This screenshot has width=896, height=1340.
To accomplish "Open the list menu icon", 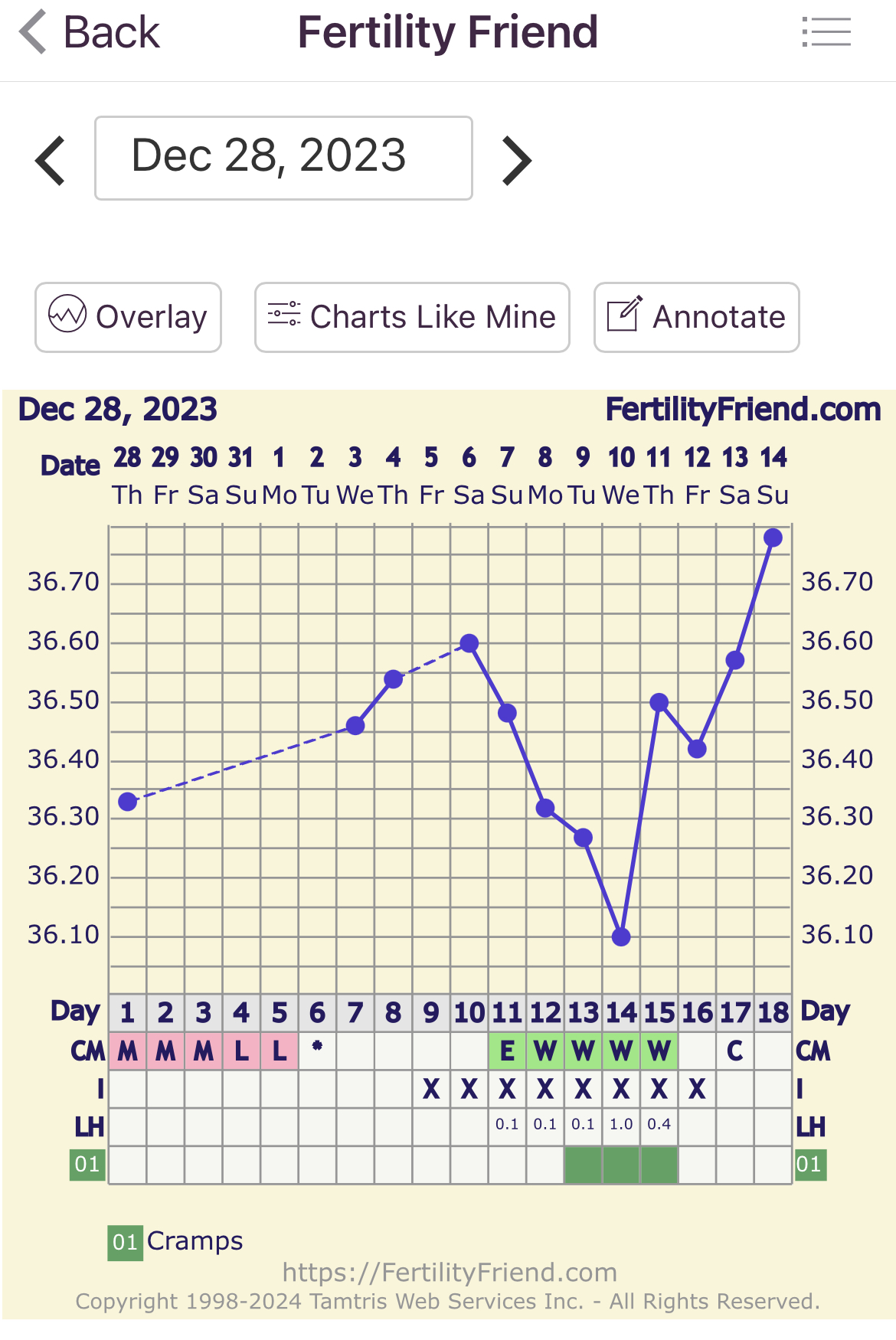I will coord(826,32).
